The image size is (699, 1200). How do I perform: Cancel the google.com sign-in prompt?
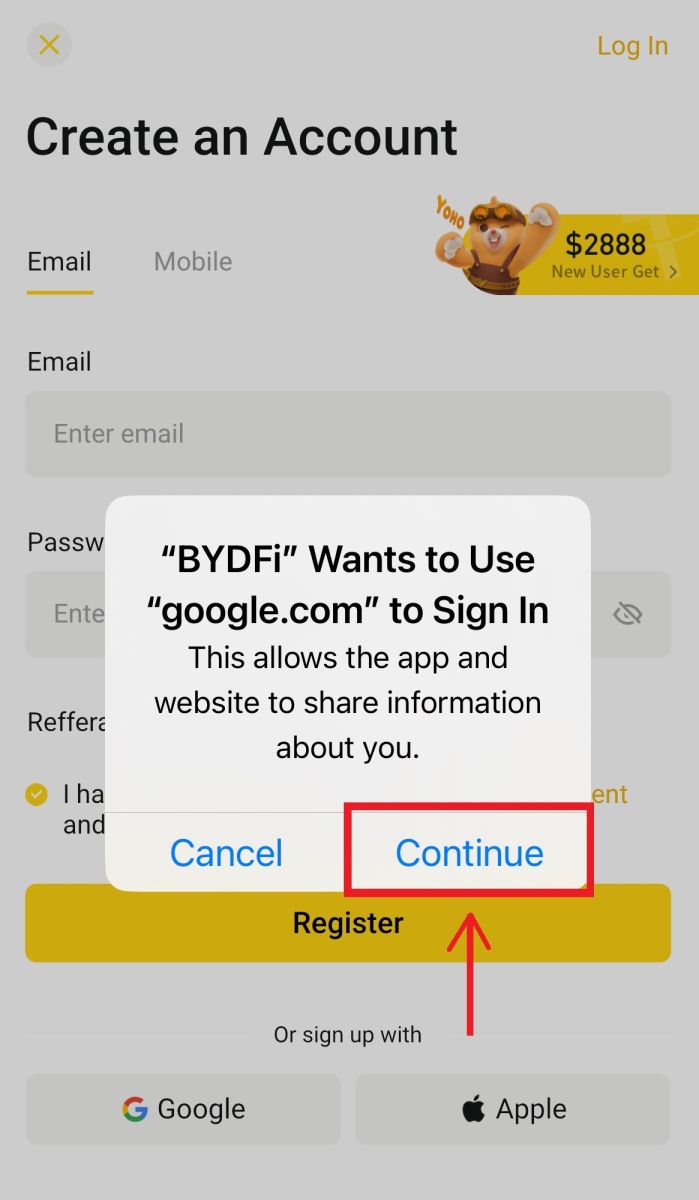click(226, 853)
